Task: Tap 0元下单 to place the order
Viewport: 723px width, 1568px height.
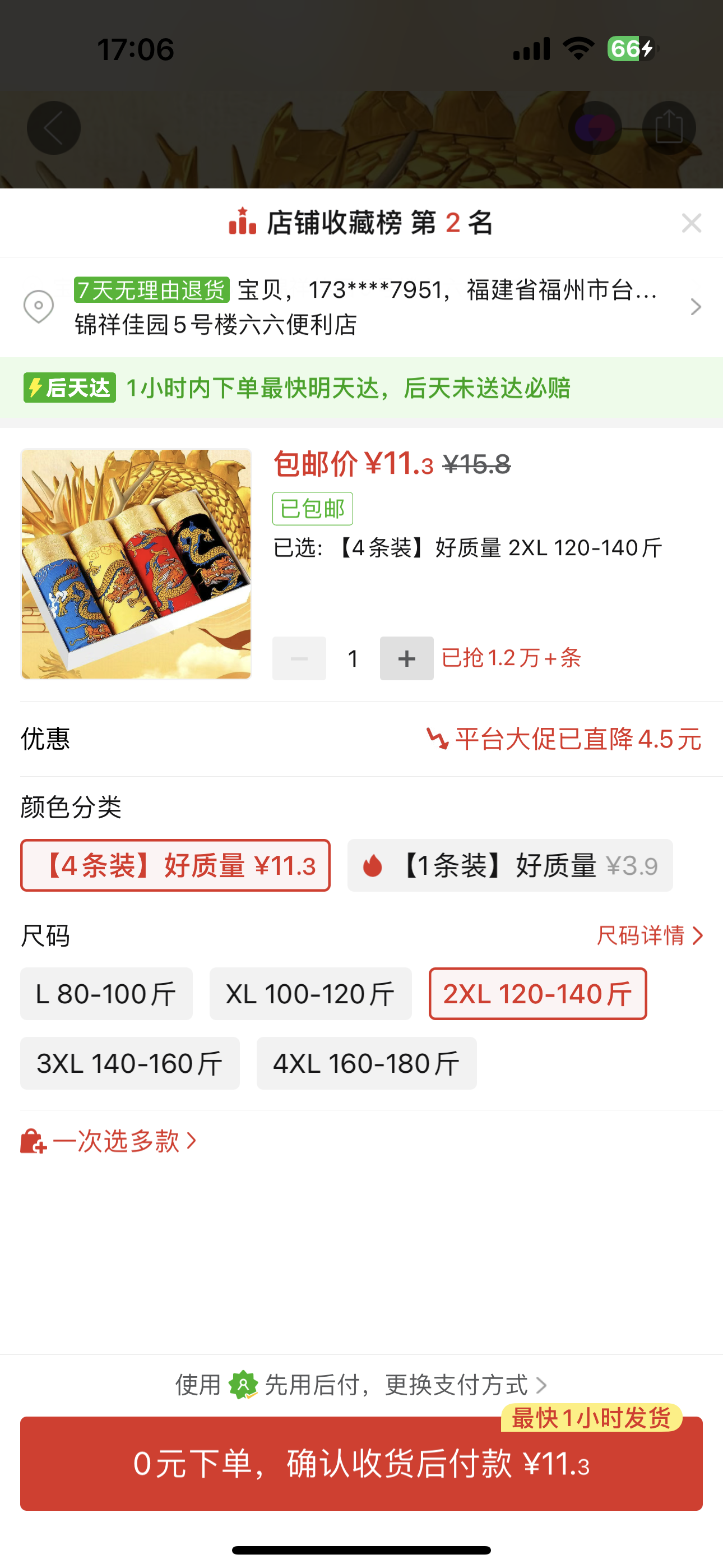Action: (x=361, y=1464)
